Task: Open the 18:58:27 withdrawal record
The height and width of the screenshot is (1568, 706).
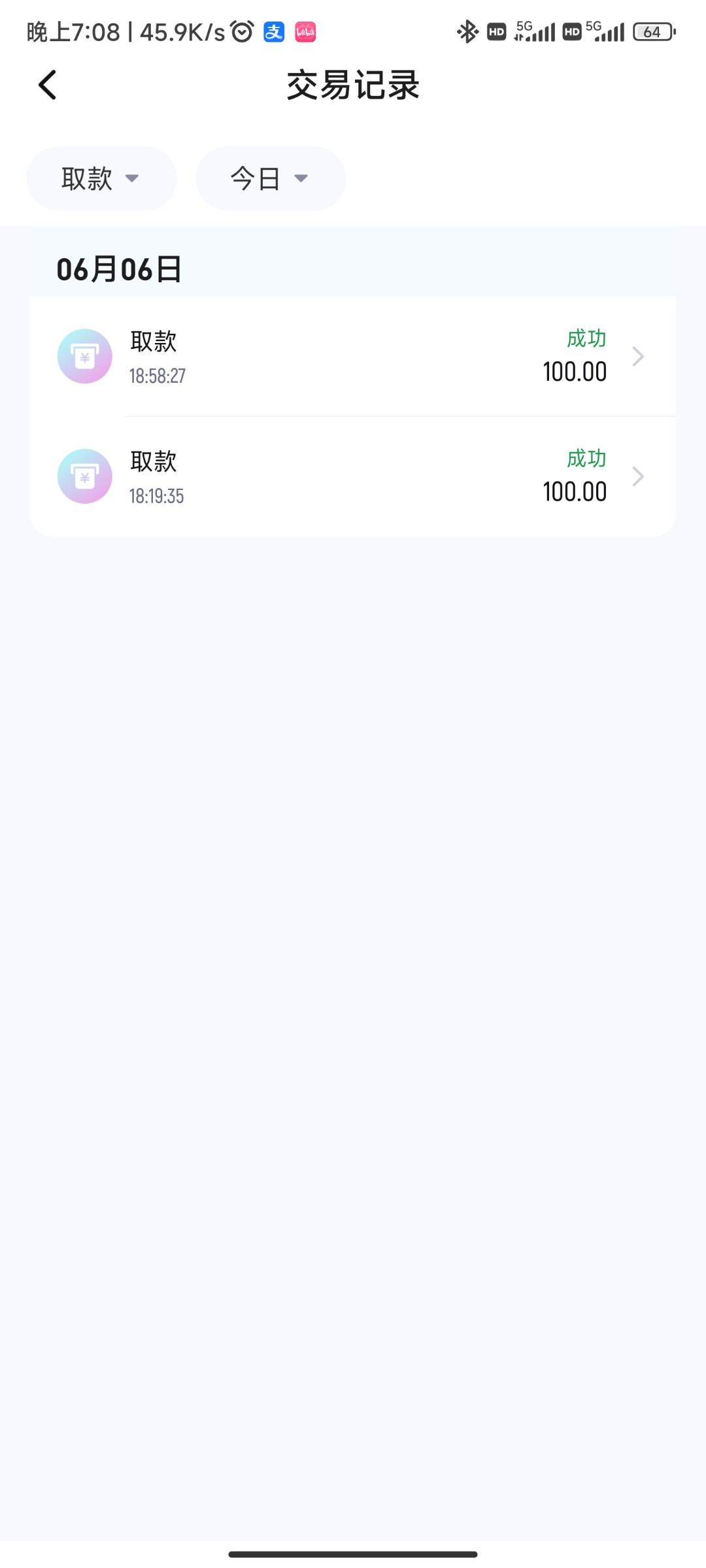Action: tap(353, 356)
